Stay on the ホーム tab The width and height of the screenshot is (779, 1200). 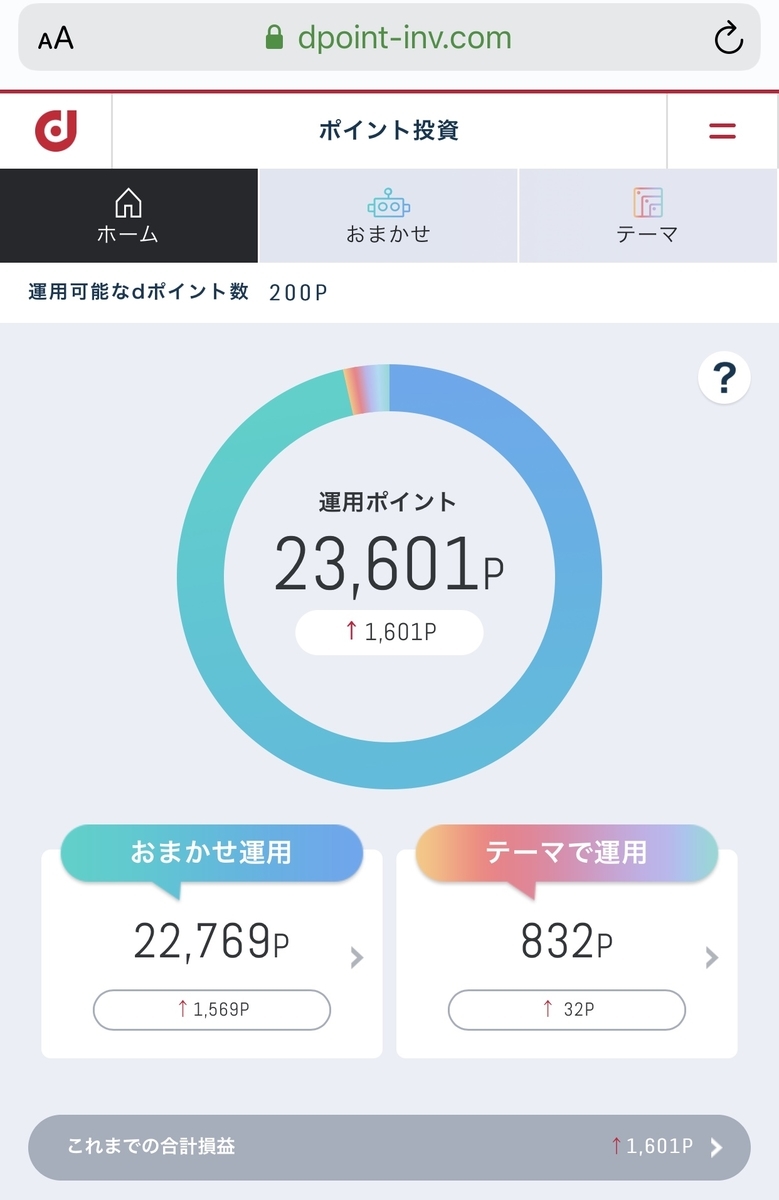click(x=129, y=216)
